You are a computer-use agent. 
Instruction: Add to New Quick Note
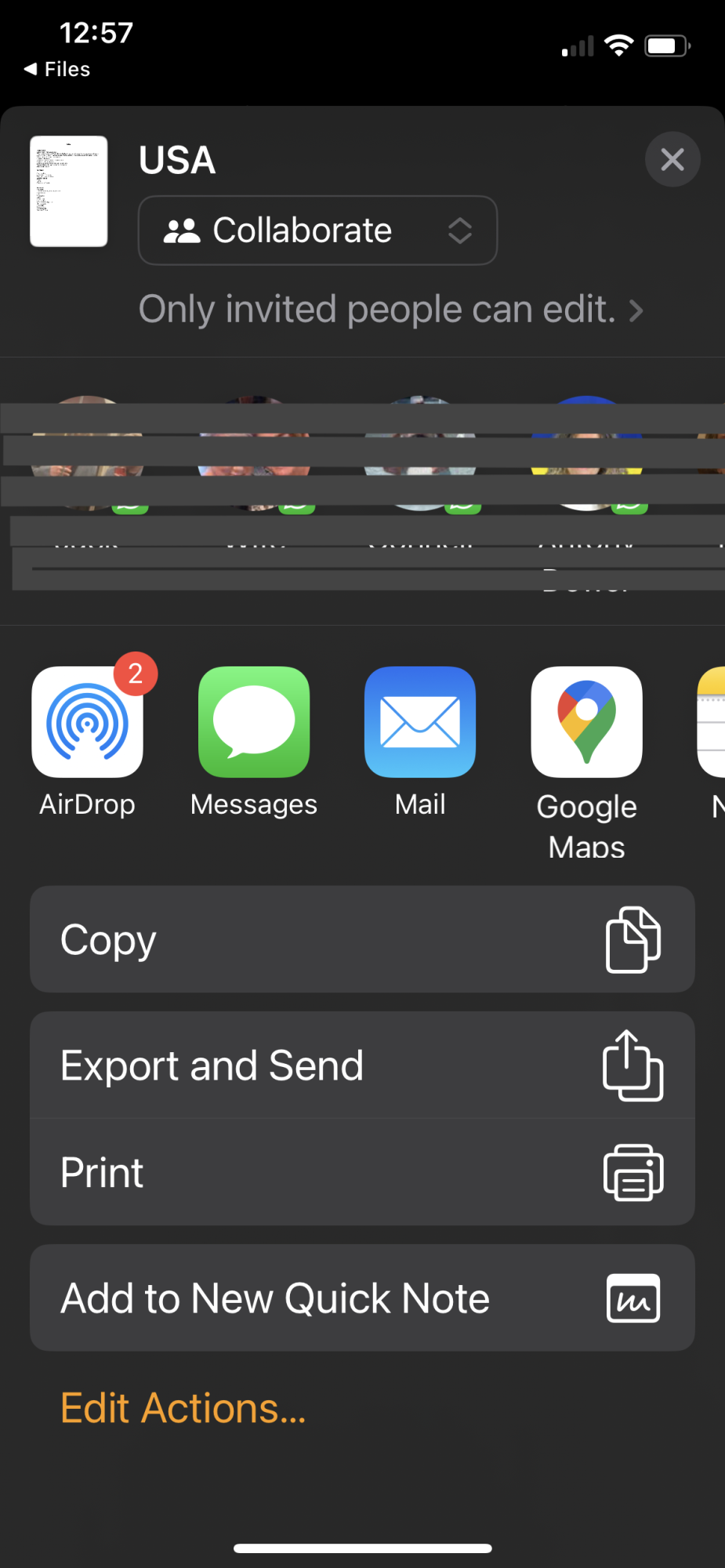point(362,1298)
